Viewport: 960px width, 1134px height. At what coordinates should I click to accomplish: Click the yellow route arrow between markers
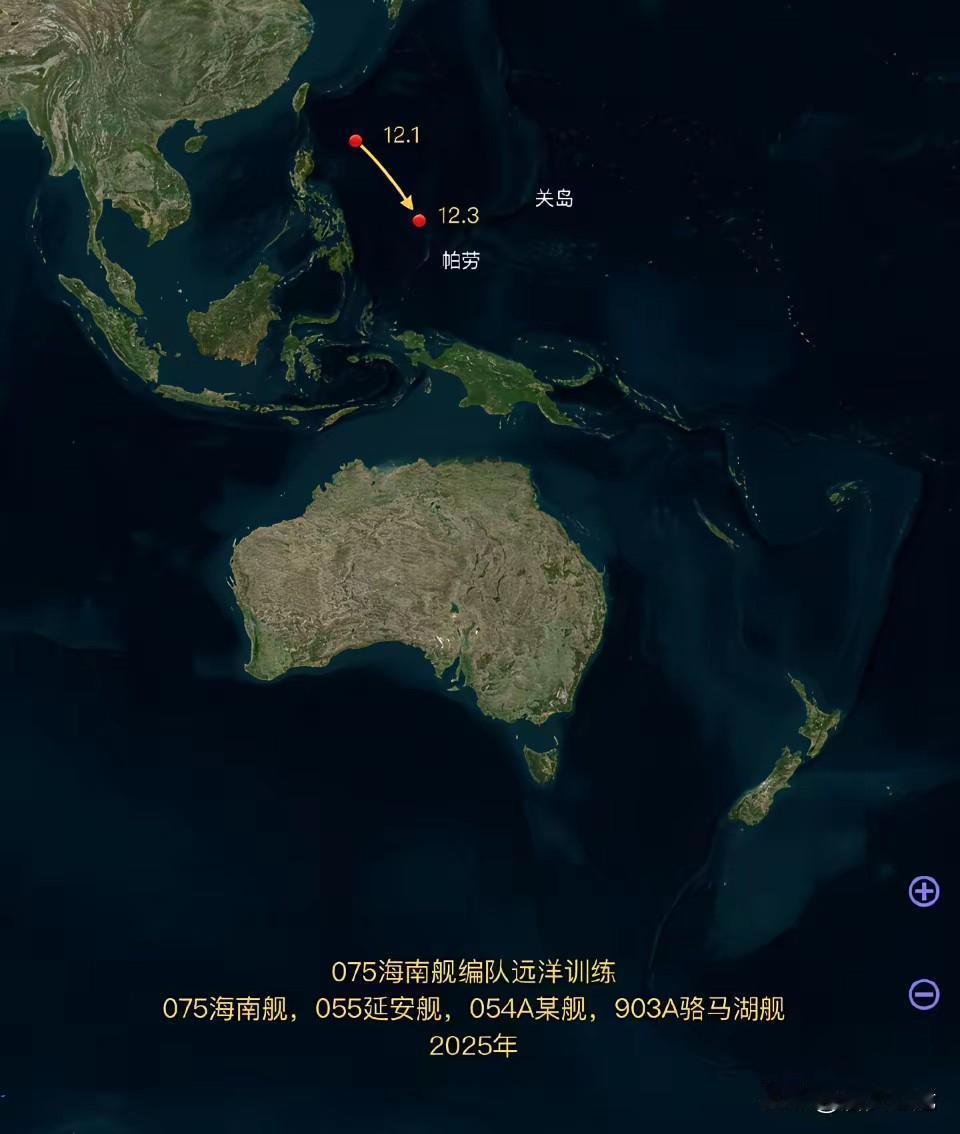coord(385,178)
